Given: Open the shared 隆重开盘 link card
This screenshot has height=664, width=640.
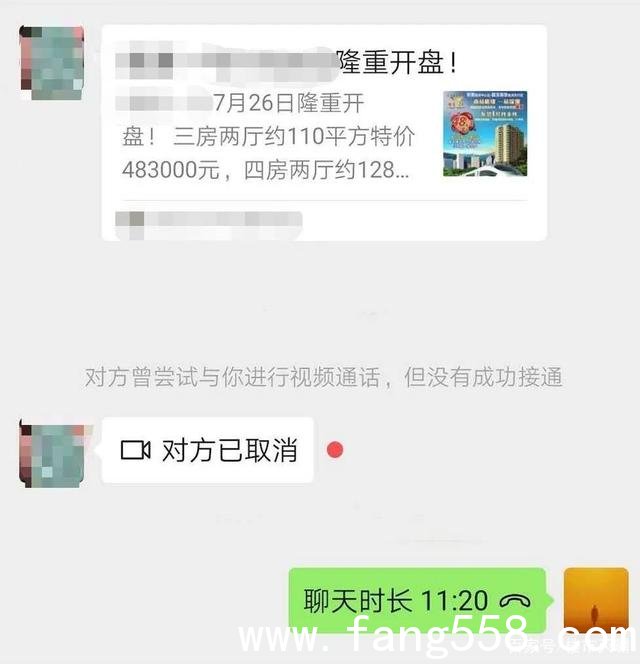Looking at the screenshot, I should 323,132.
